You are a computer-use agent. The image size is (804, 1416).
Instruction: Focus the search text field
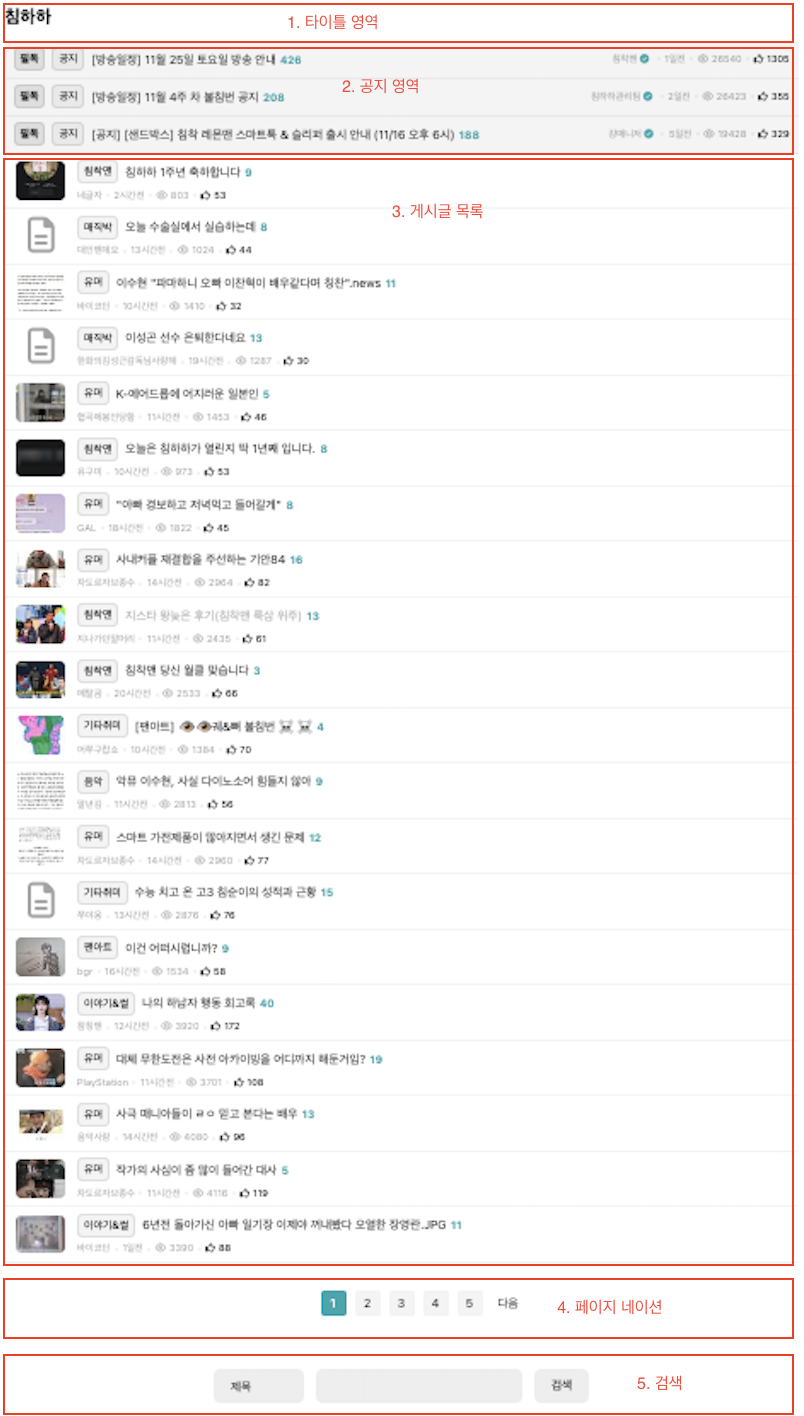418,1386
